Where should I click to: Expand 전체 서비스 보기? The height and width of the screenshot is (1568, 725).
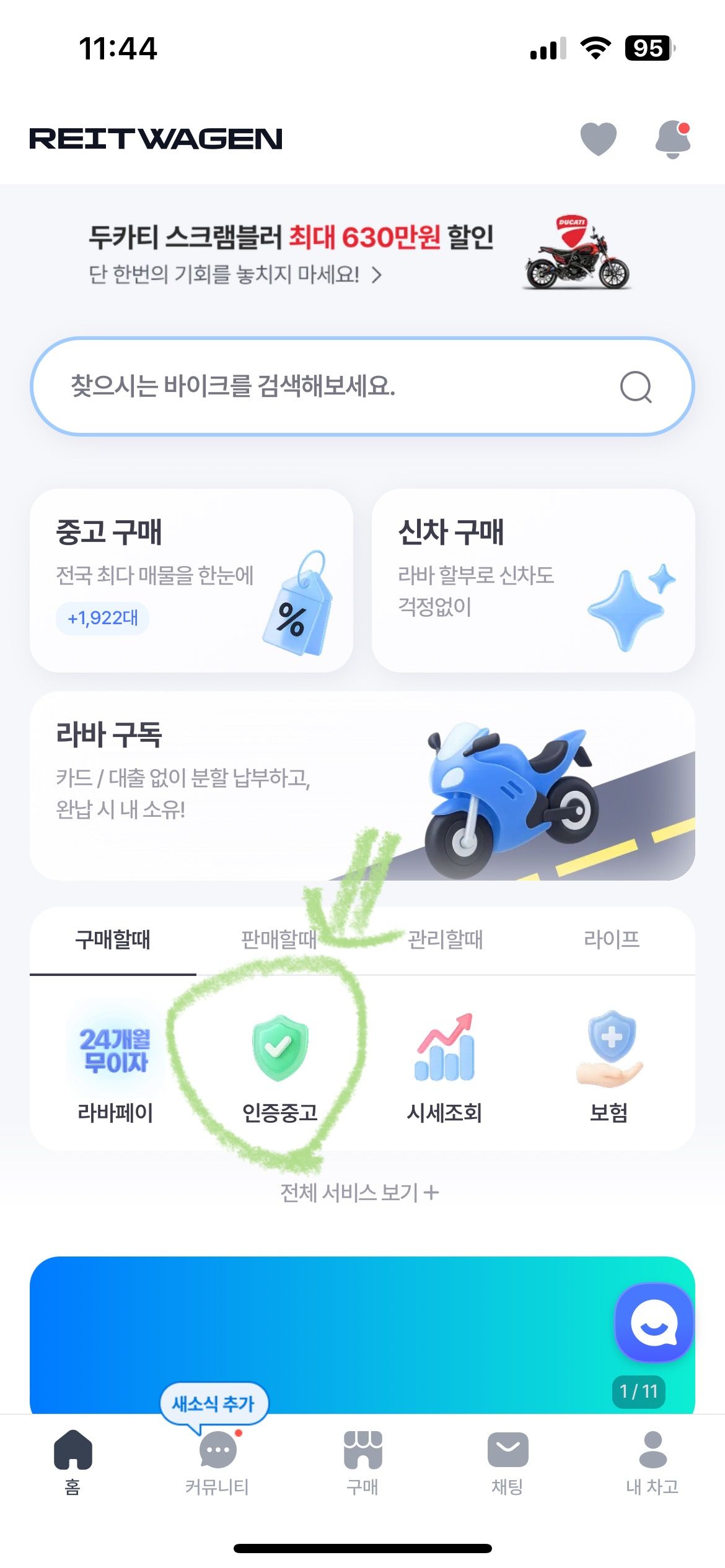[359, 1192]
